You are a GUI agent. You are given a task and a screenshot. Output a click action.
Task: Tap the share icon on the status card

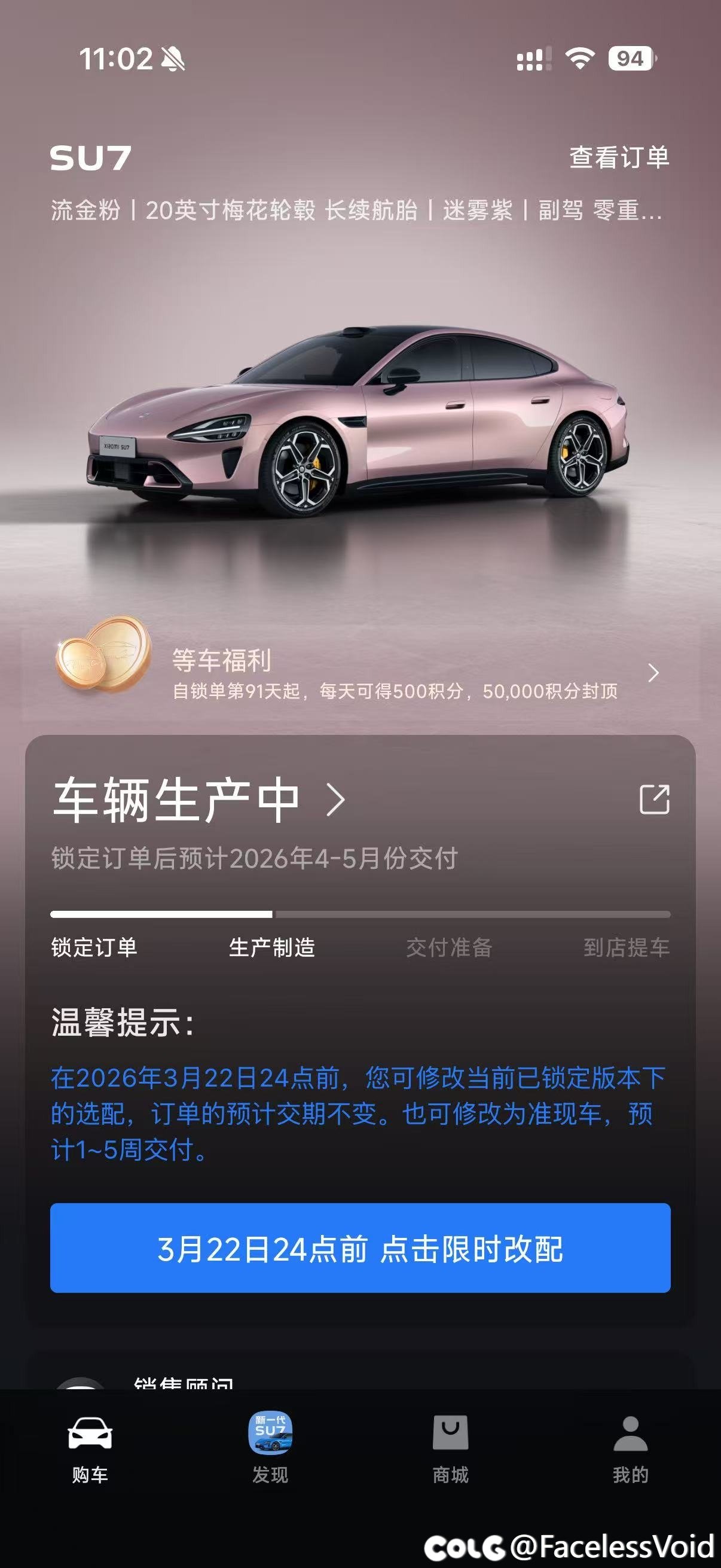click(654, 799)
